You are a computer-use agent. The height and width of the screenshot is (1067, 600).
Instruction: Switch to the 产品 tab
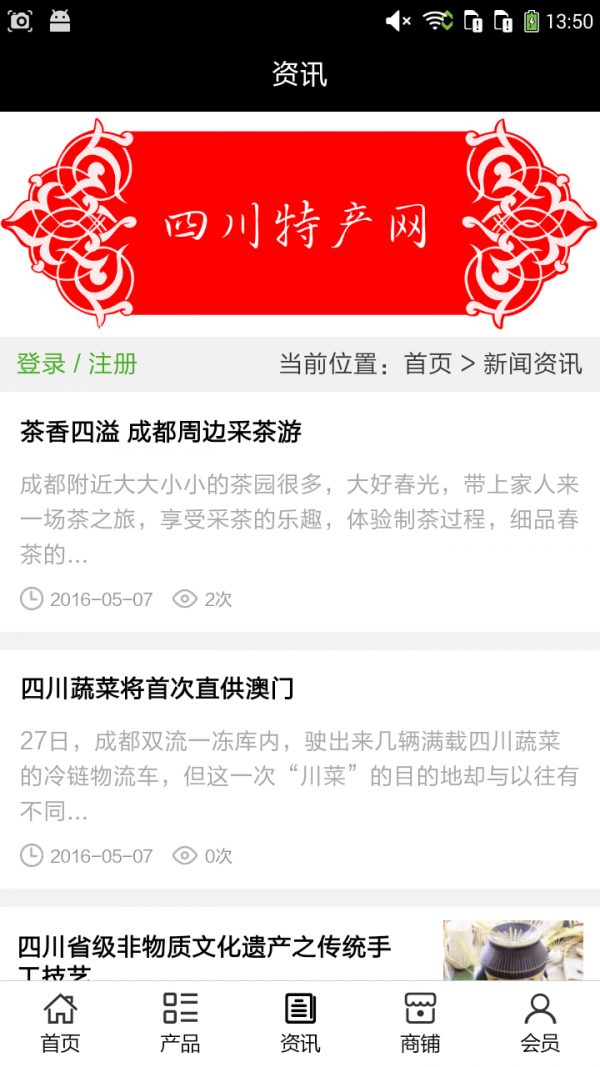click(x=180, y=1023)
